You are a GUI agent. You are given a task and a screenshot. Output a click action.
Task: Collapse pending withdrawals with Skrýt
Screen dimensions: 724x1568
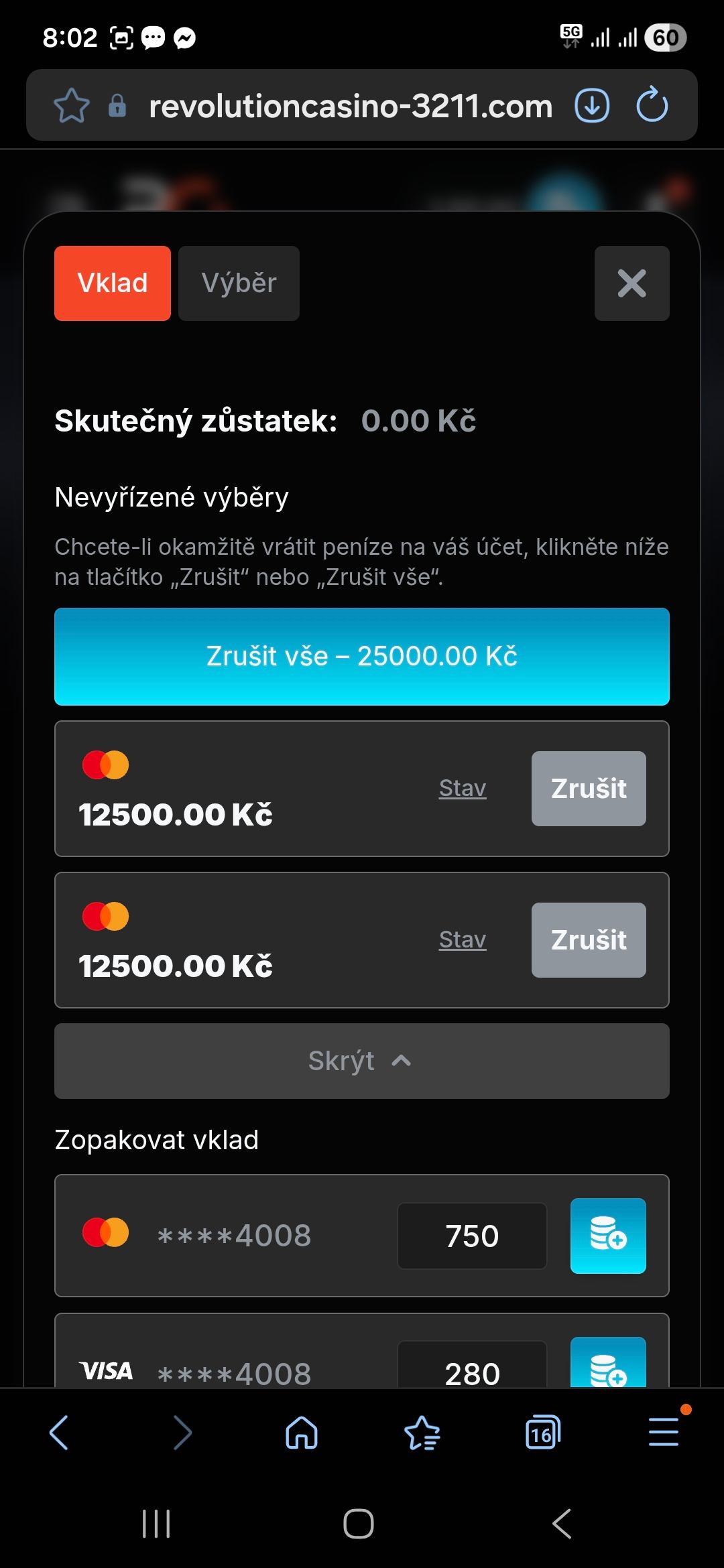tap(362, 1061)
